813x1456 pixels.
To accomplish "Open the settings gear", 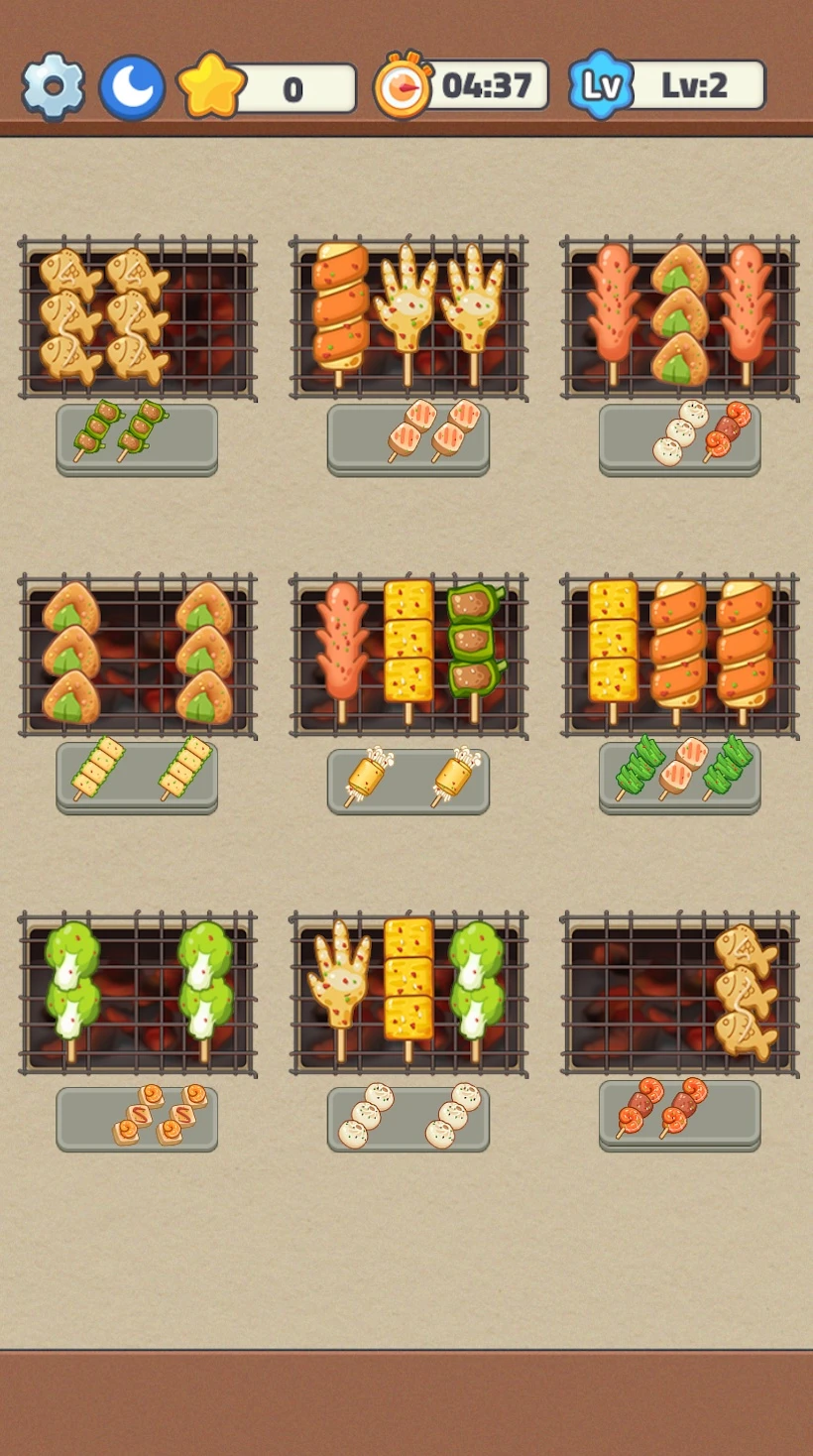I will tap(53, 87).
